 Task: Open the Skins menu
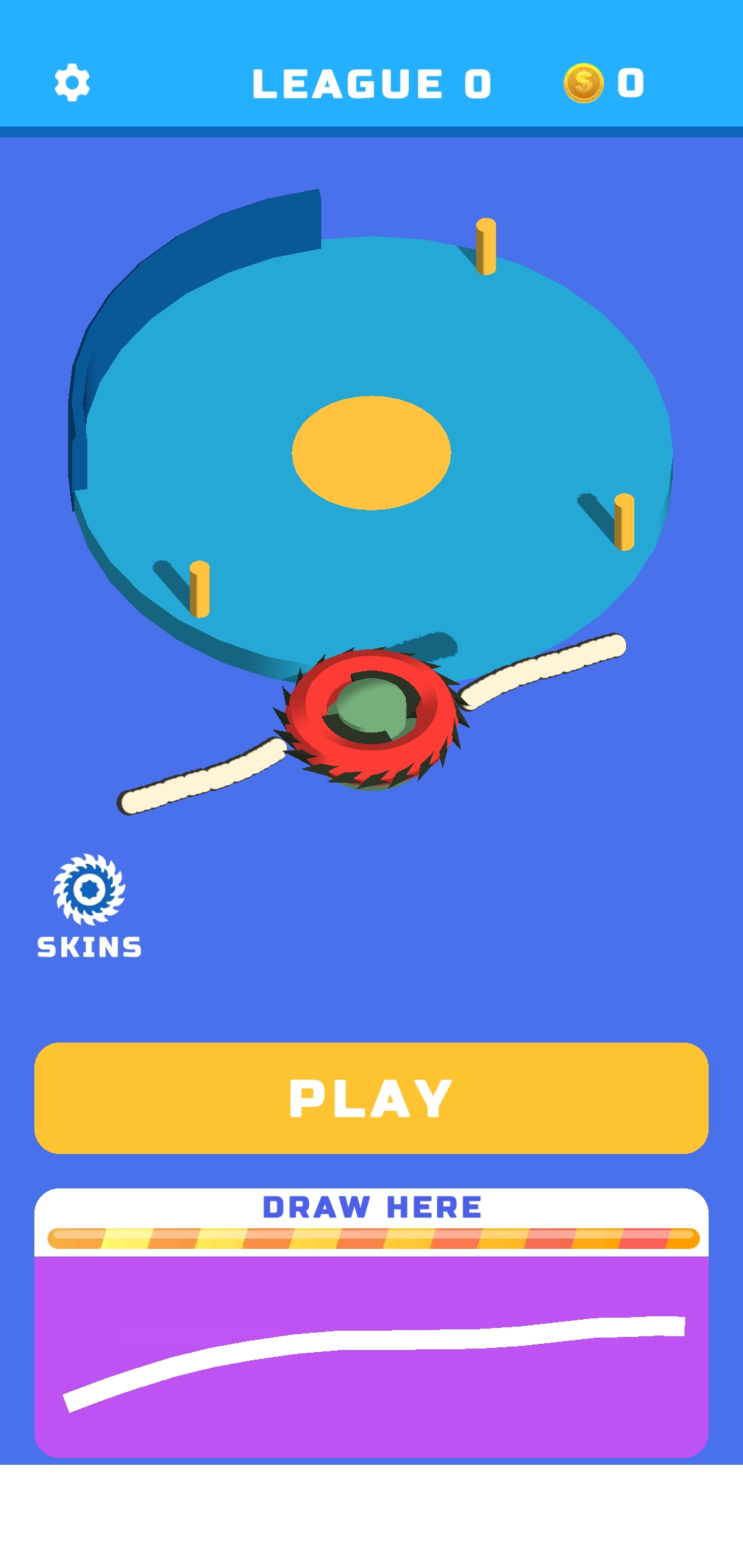click(89, 906)
